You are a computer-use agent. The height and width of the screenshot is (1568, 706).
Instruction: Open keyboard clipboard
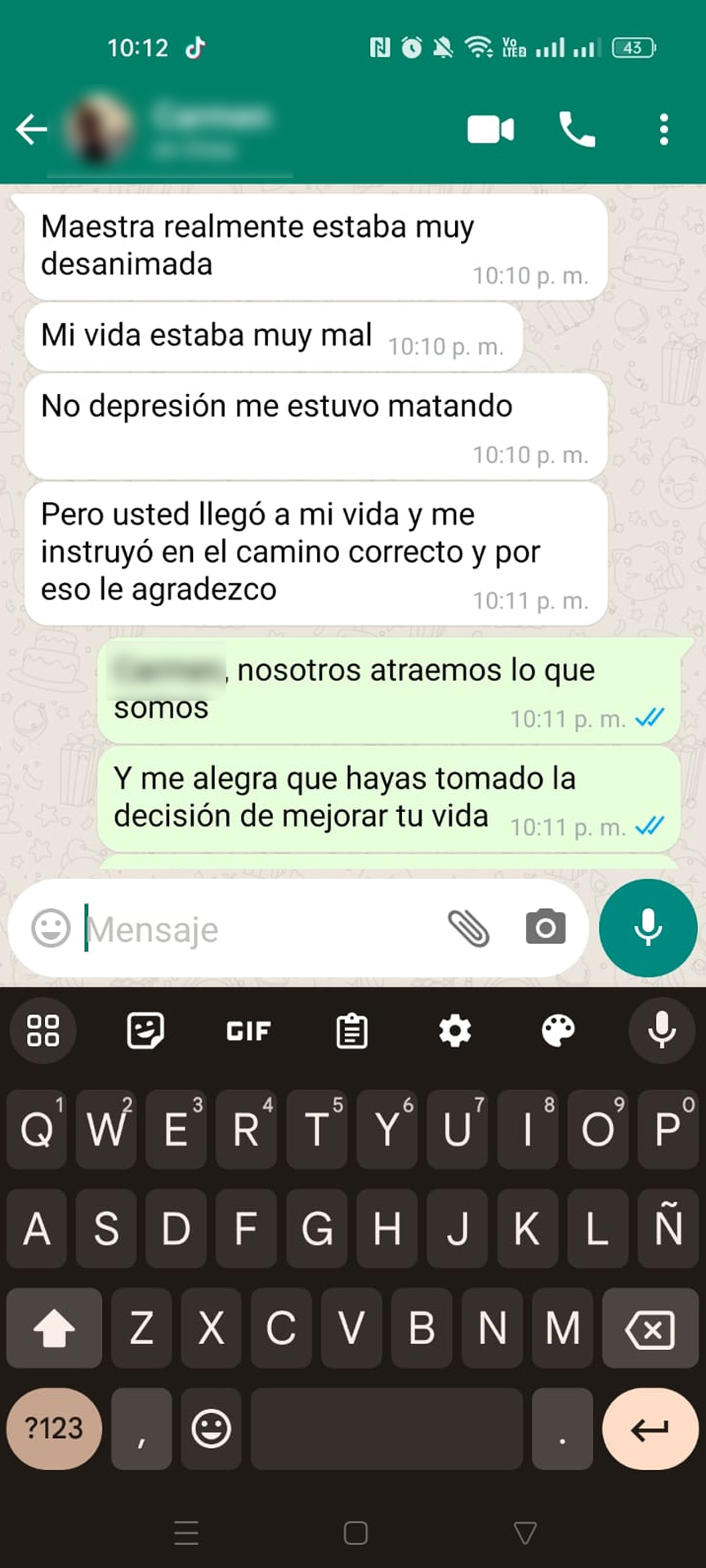pos(352,1031)
